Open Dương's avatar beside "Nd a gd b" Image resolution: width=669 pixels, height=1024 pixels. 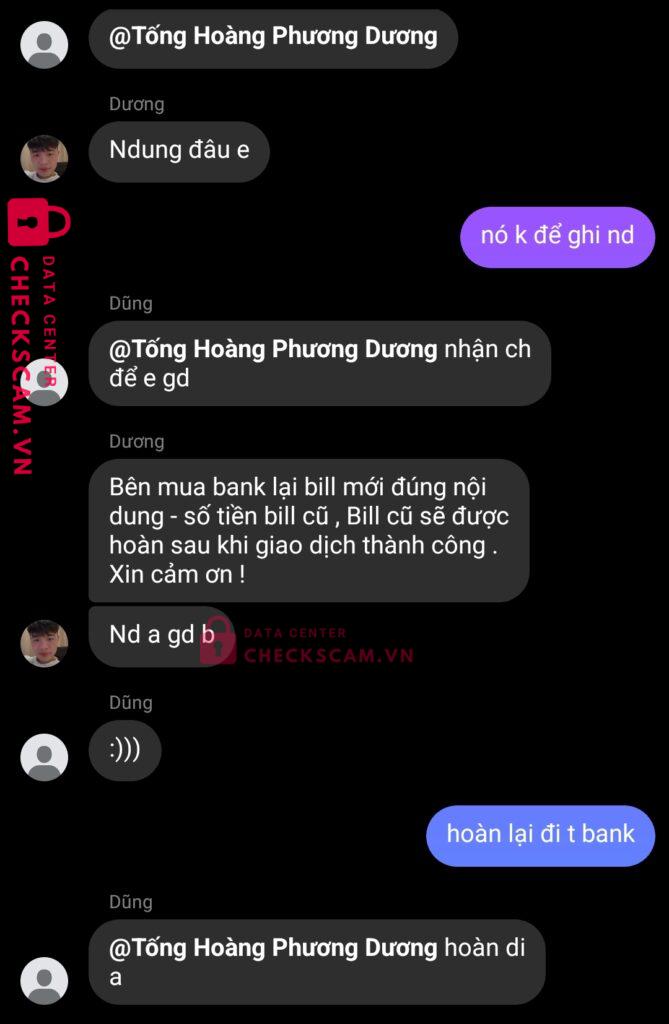(44, 643)
